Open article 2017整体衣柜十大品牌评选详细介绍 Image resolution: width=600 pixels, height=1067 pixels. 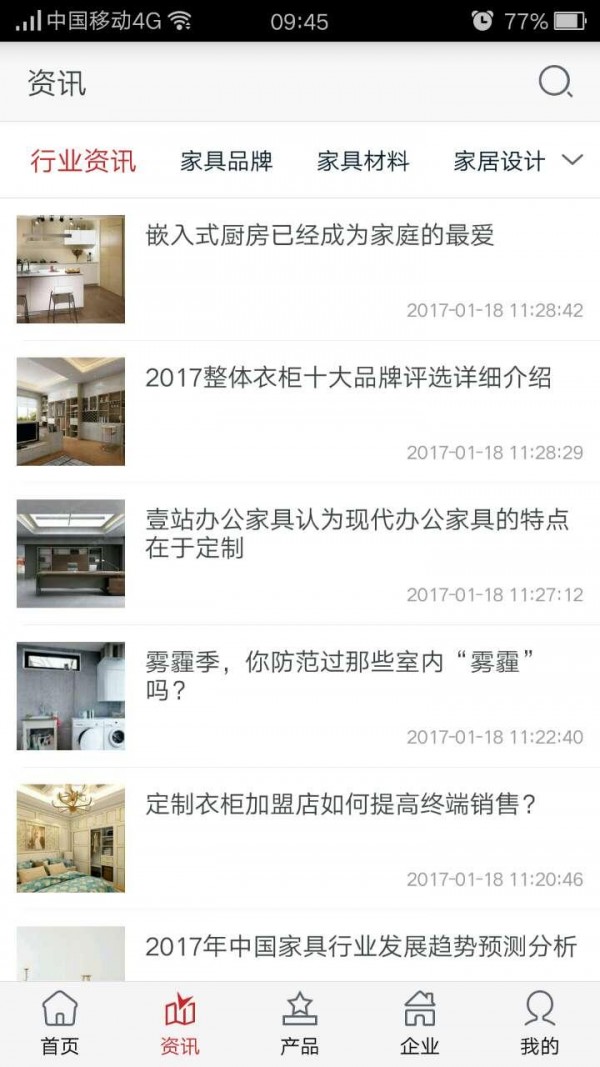348,378
